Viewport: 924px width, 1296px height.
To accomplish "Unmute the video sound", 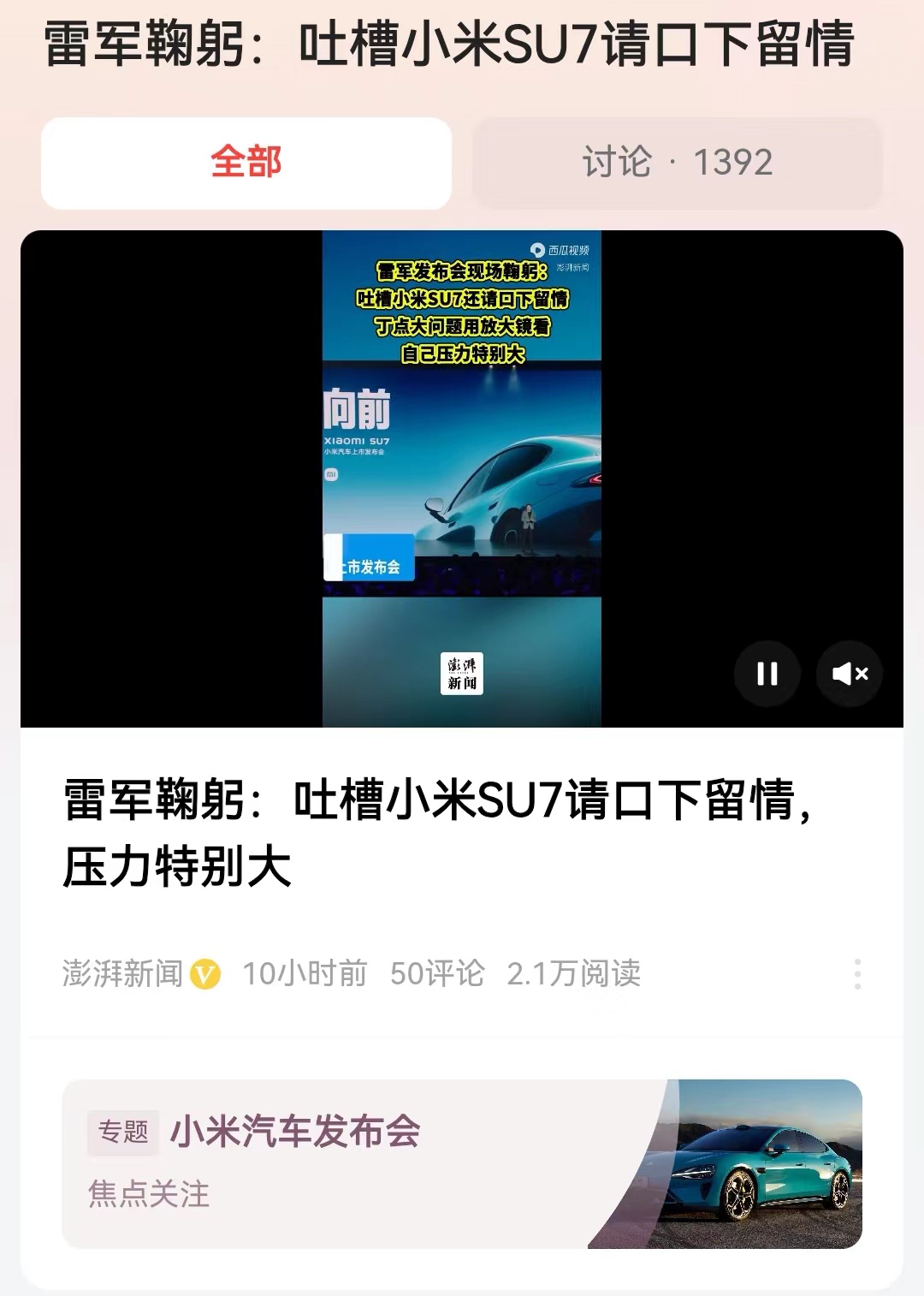I will click(x=850, y=674).
